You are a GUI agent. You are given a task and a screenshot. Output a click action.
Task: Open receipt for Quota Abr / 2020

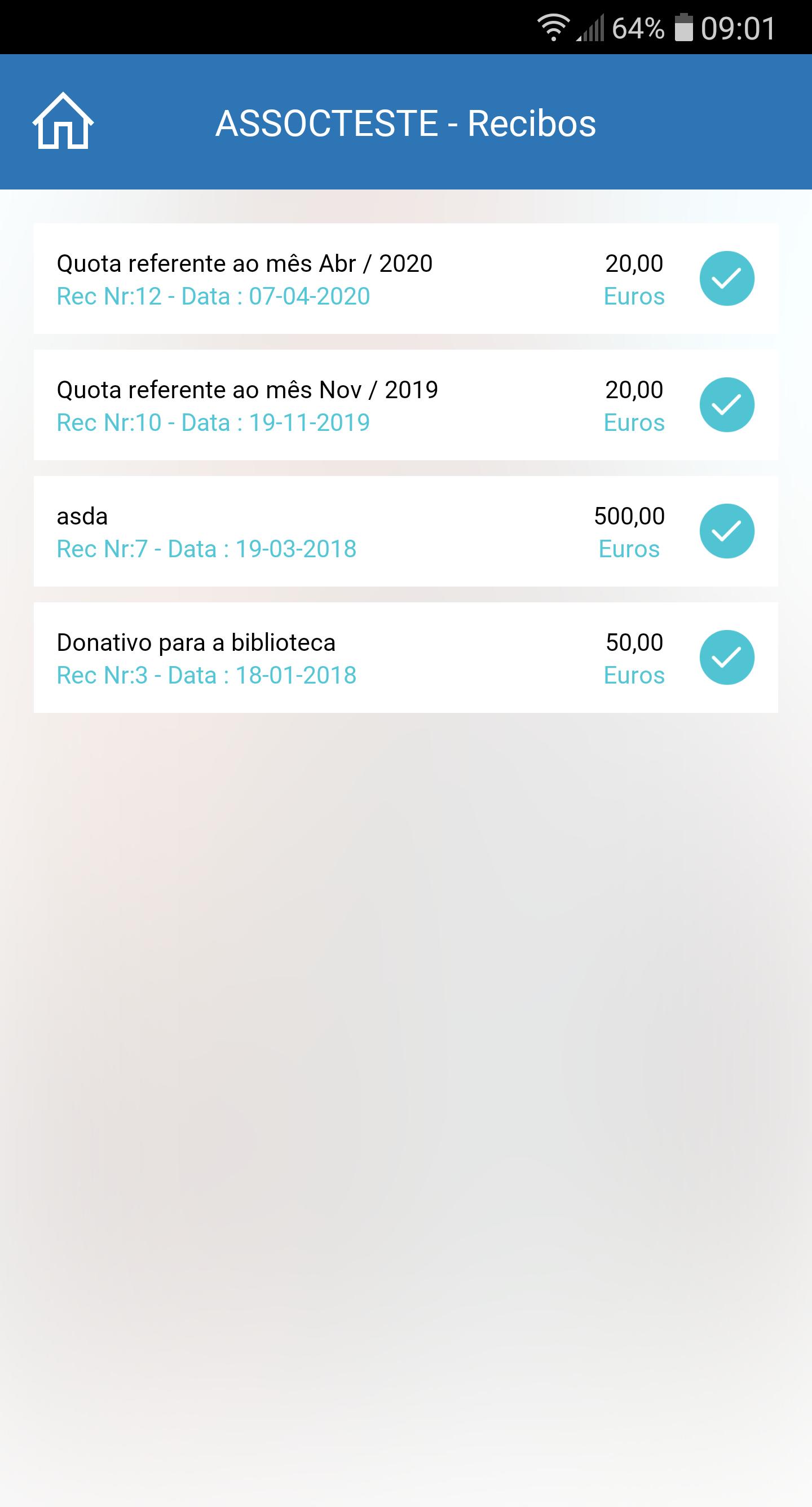406,279
